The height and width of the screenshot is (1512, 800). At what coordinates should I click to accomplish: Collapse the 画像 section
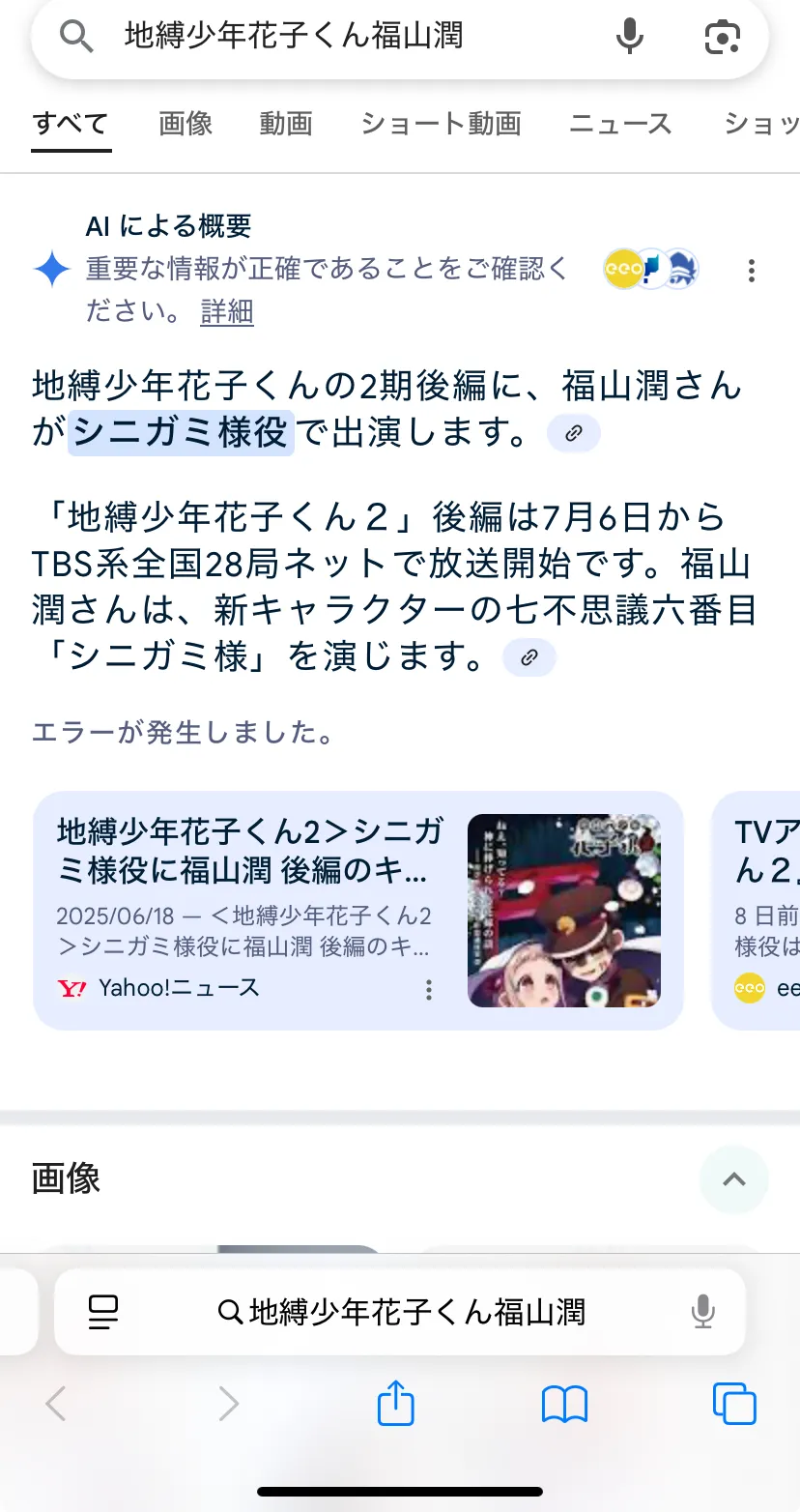(x=734, y=1179)
